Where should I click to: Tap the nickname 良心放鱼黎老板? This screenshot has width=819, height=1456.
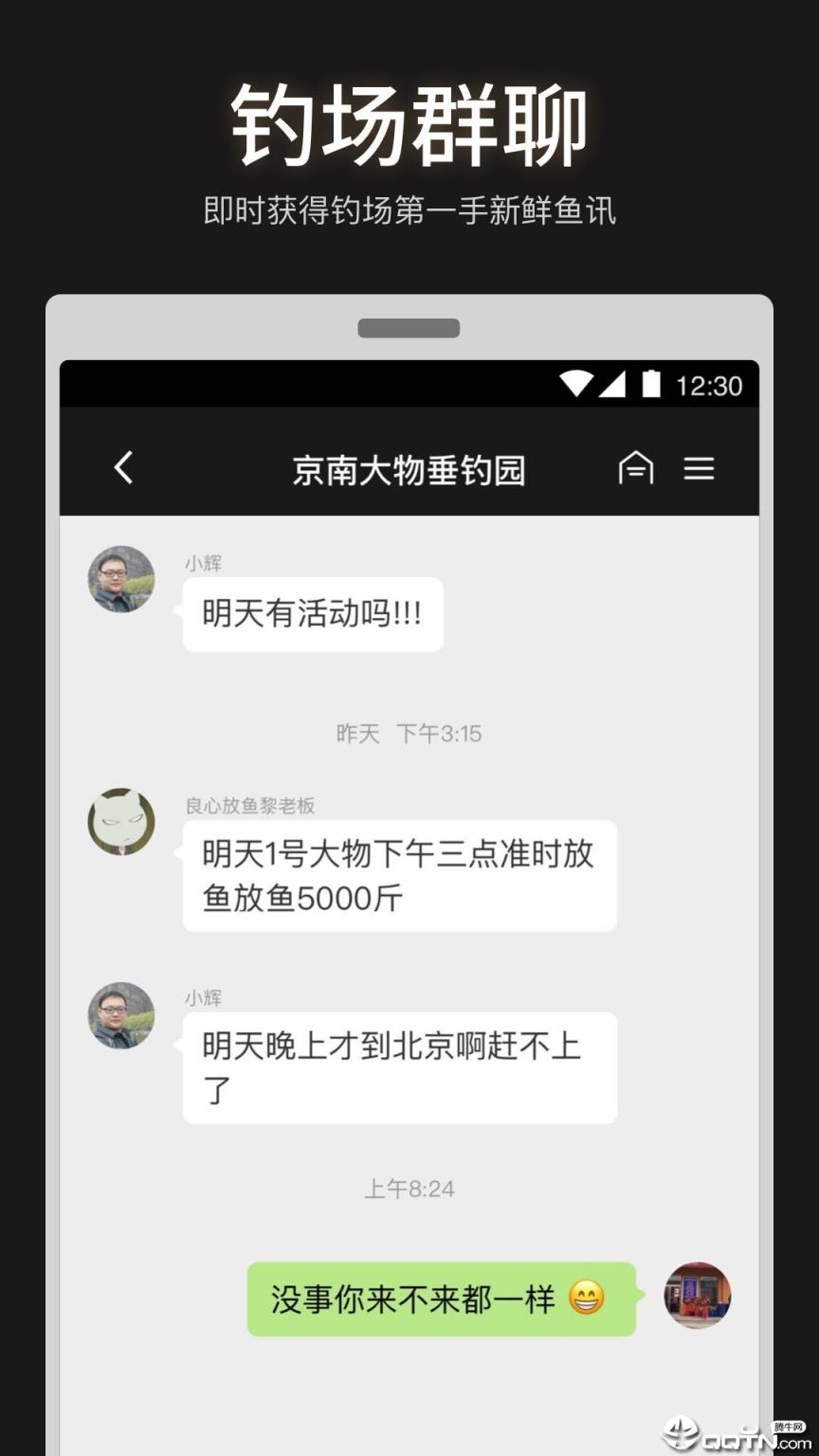pos(248,805)
